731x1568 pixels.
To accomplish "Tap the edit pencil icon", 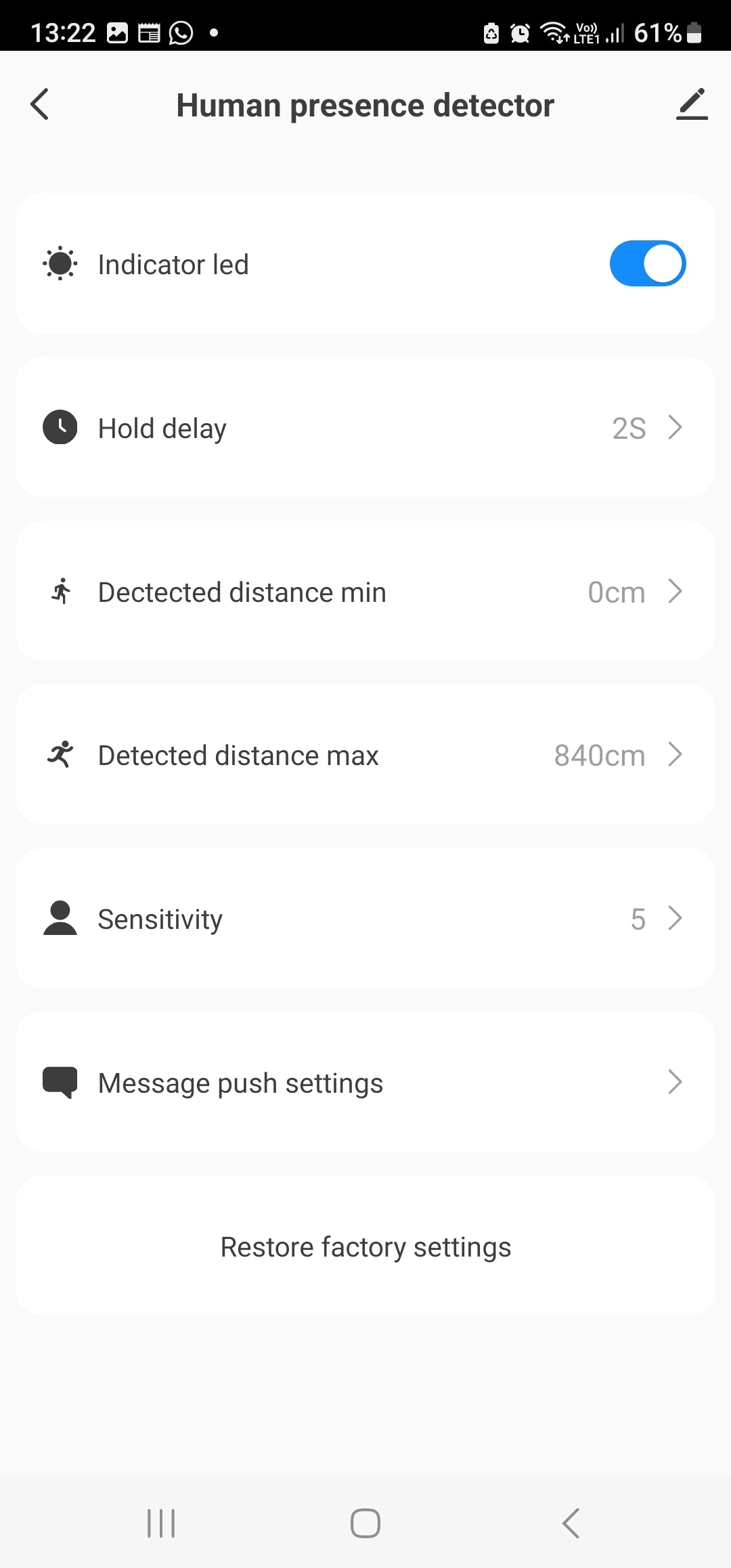I will pyautogui.click(x=691, y=105).
